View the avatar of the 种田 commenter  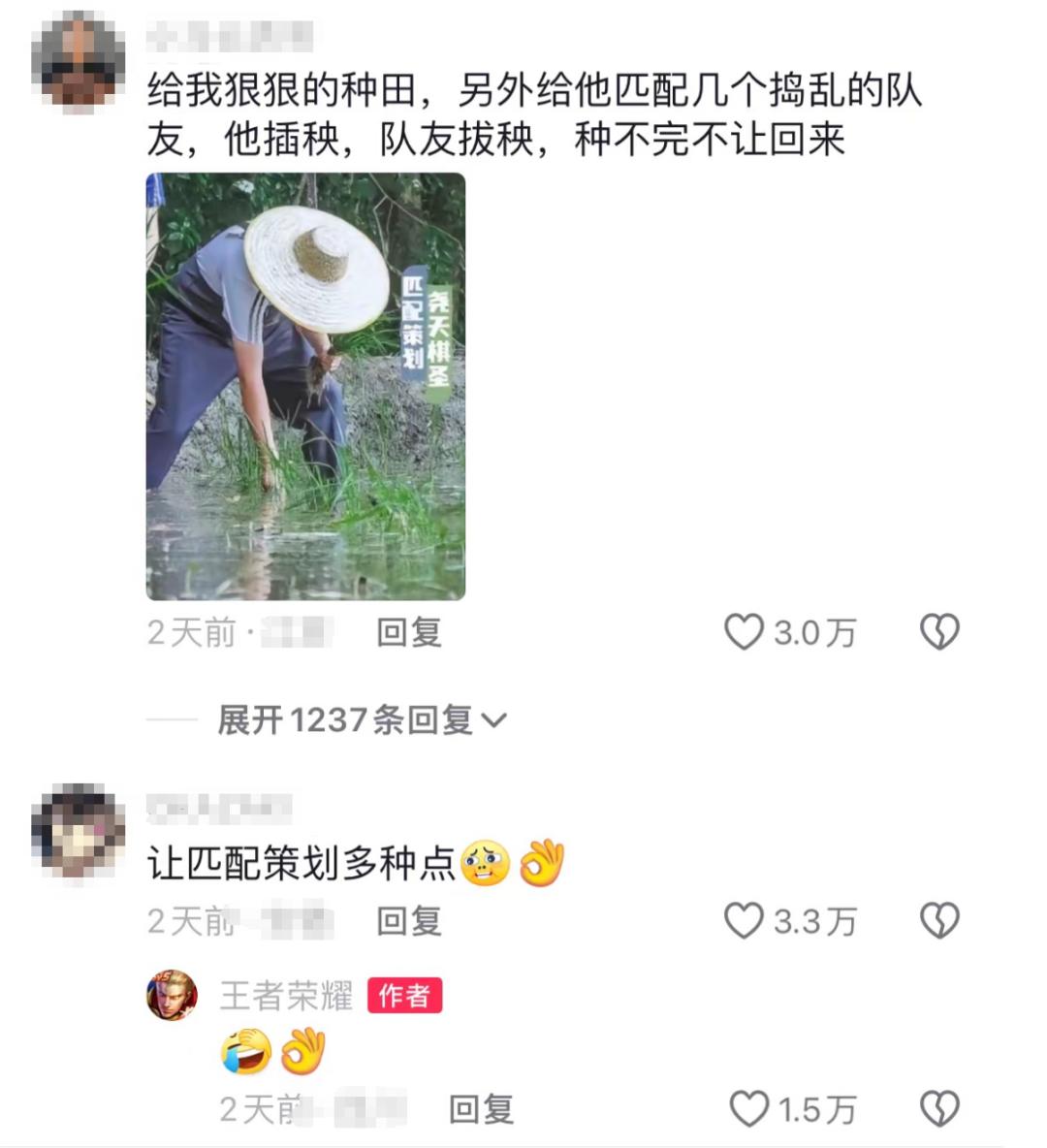coord(78,60)
